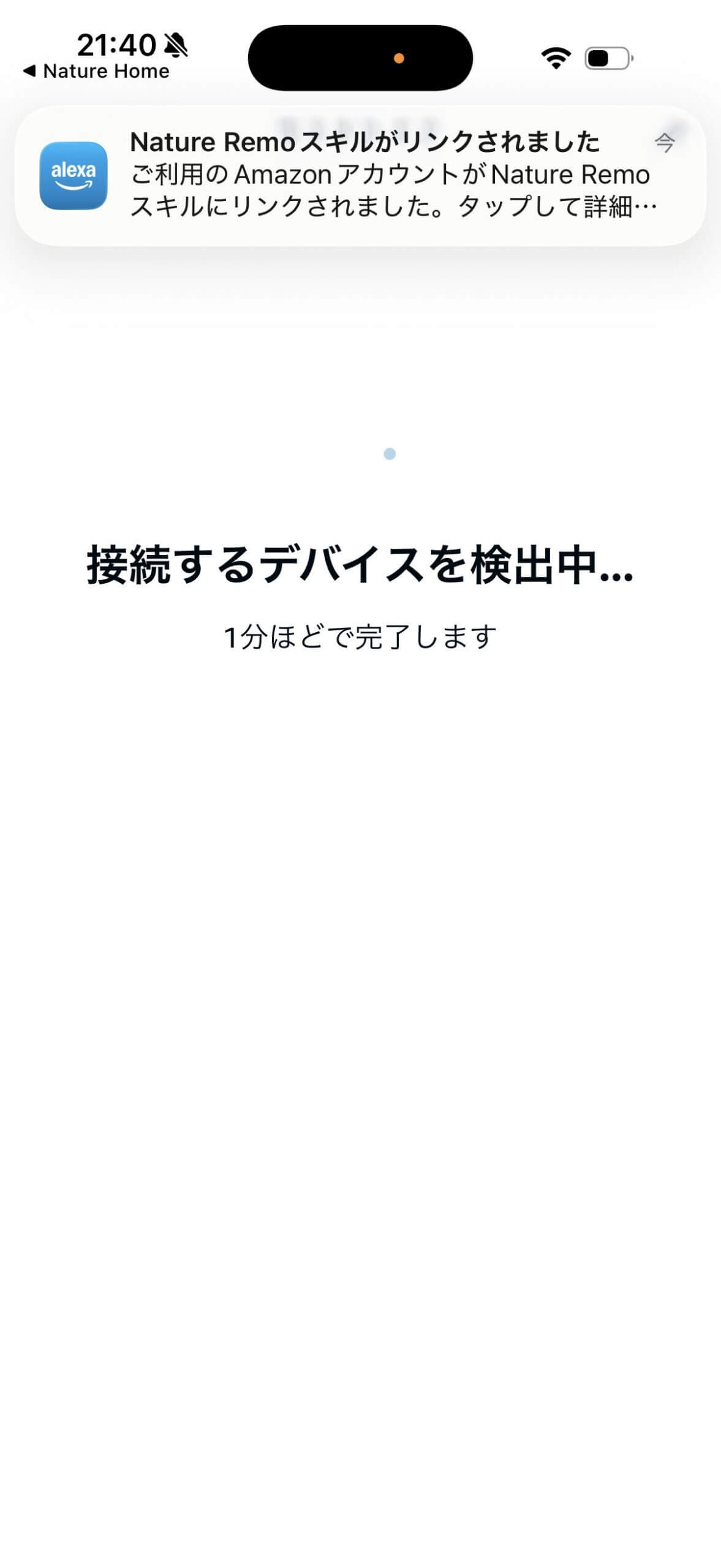Screen dimensions: 721x1568
Task: Tap the Nature Remo skill linked notification text
Action: [366, 141]
